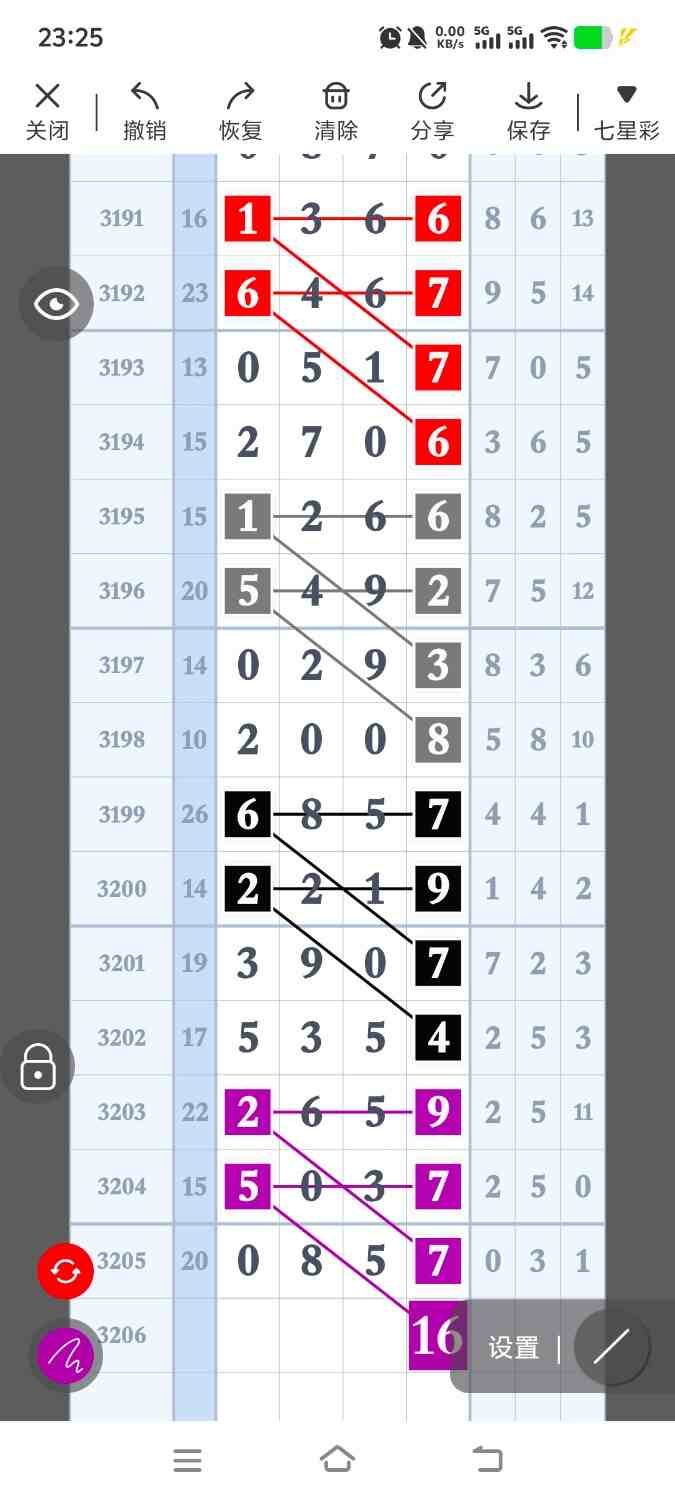Tap the red refresh button
675x1500 pixels.
coord(65,1271)
